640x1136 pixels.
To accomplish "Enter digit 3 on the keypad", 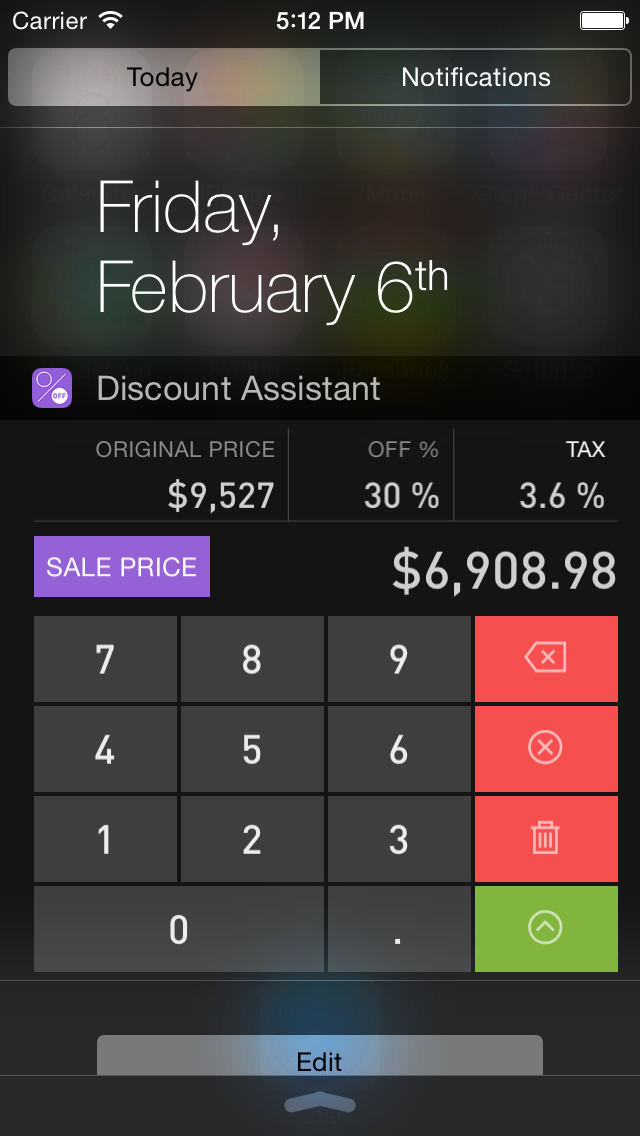I will pos(399,839).
